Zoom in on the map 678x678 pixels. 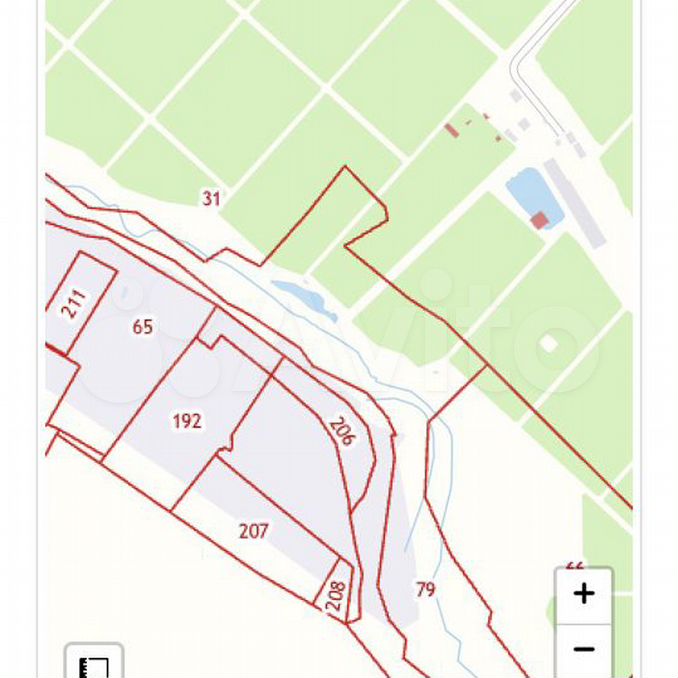point(584,594)
